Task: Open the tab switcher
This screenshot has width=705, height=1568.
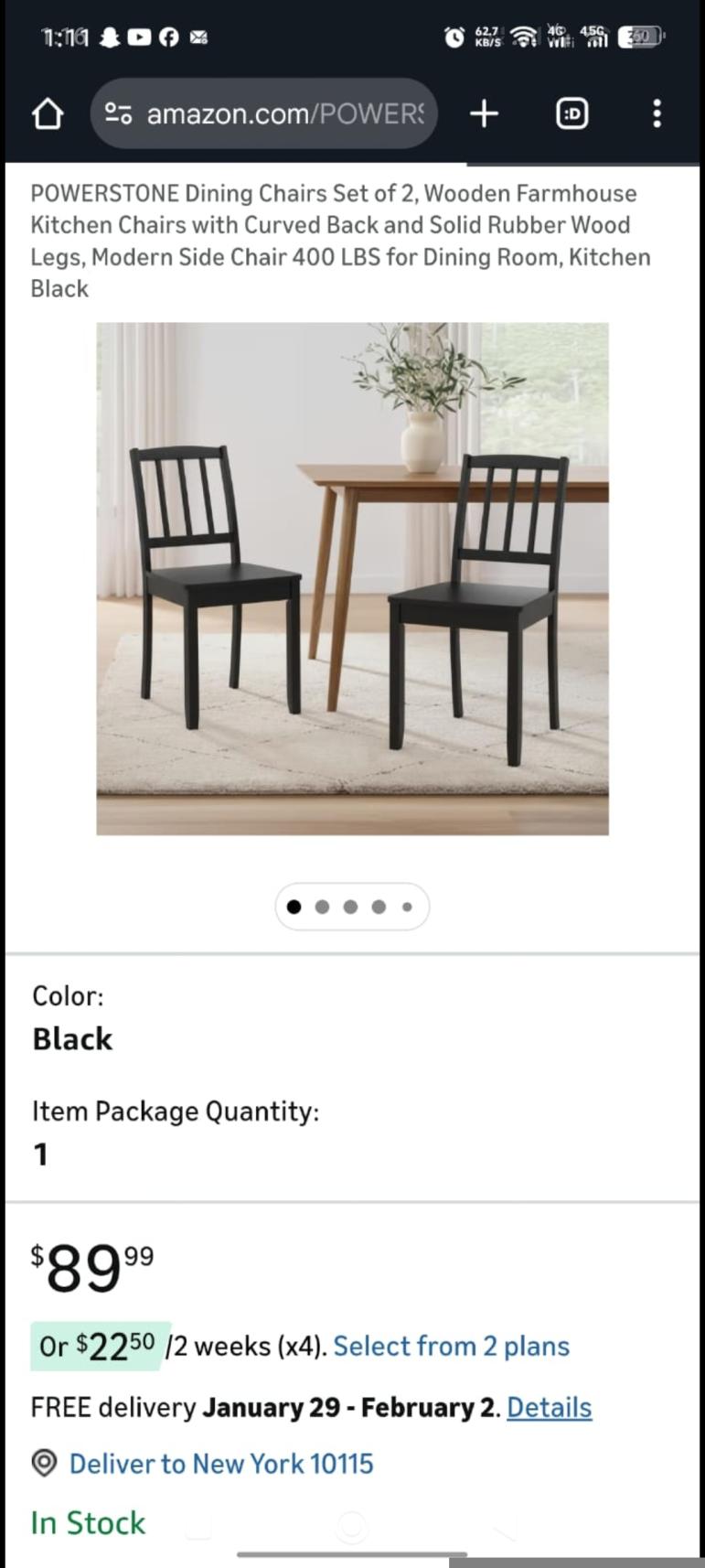Action: coord(571,114)
